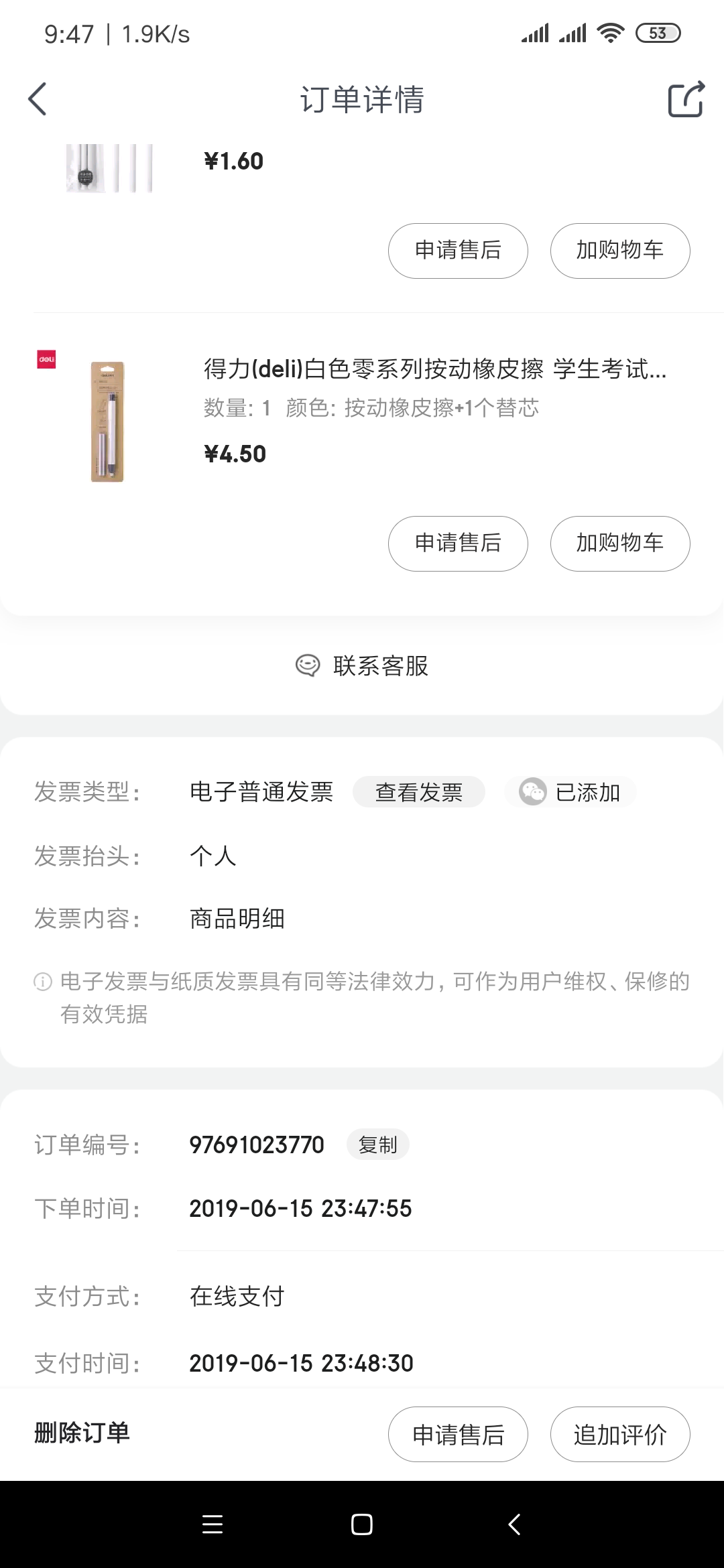Viewport: 724px width, 1568px height.
Task: Tap 申请售后 for the ¥1.60 item
Action: 458,251
